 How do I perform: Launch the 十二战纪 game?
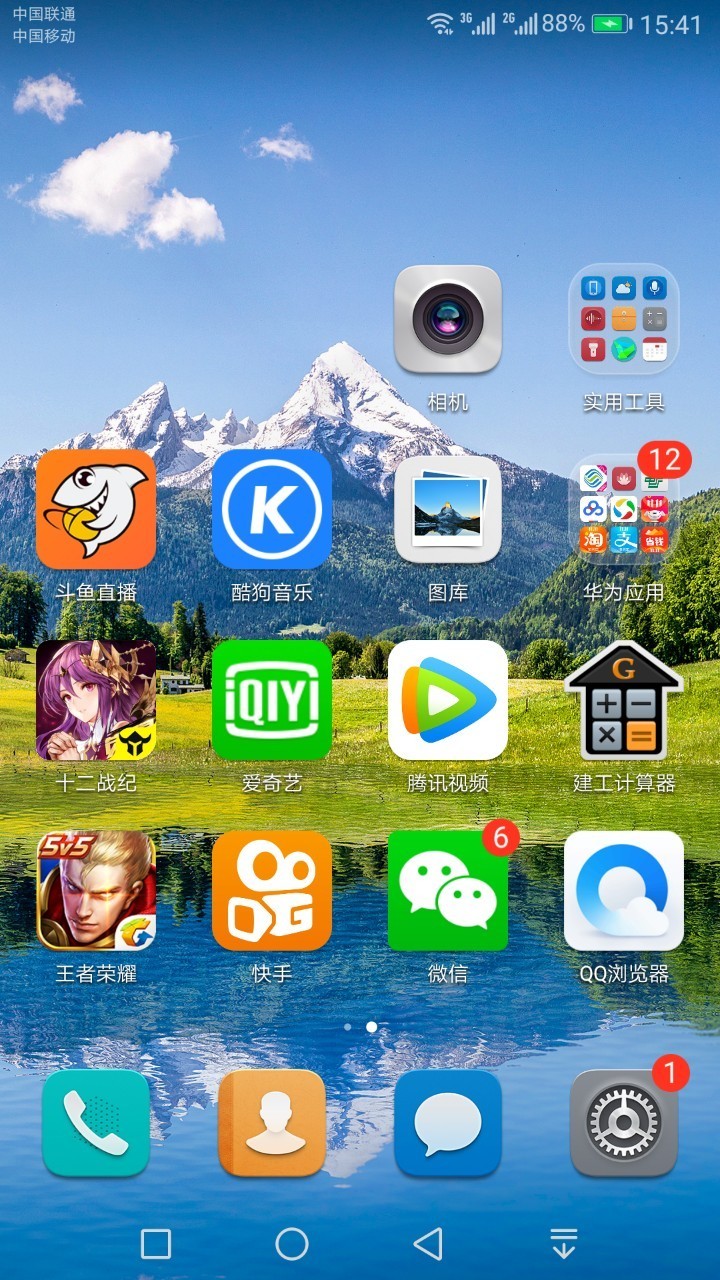pyautogui.click(x=96, y=700)
